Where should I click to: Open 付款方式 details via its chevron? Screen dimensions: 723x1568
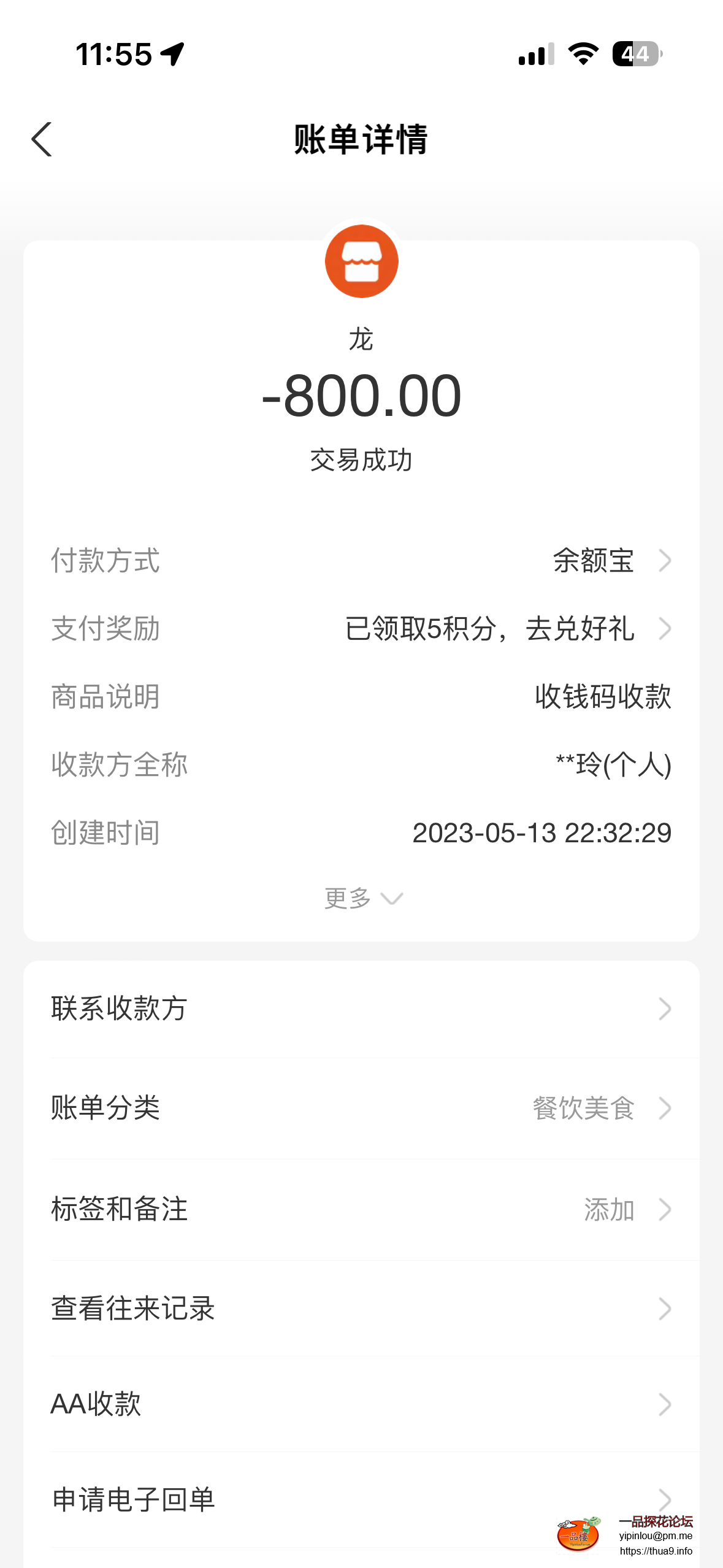665,561
